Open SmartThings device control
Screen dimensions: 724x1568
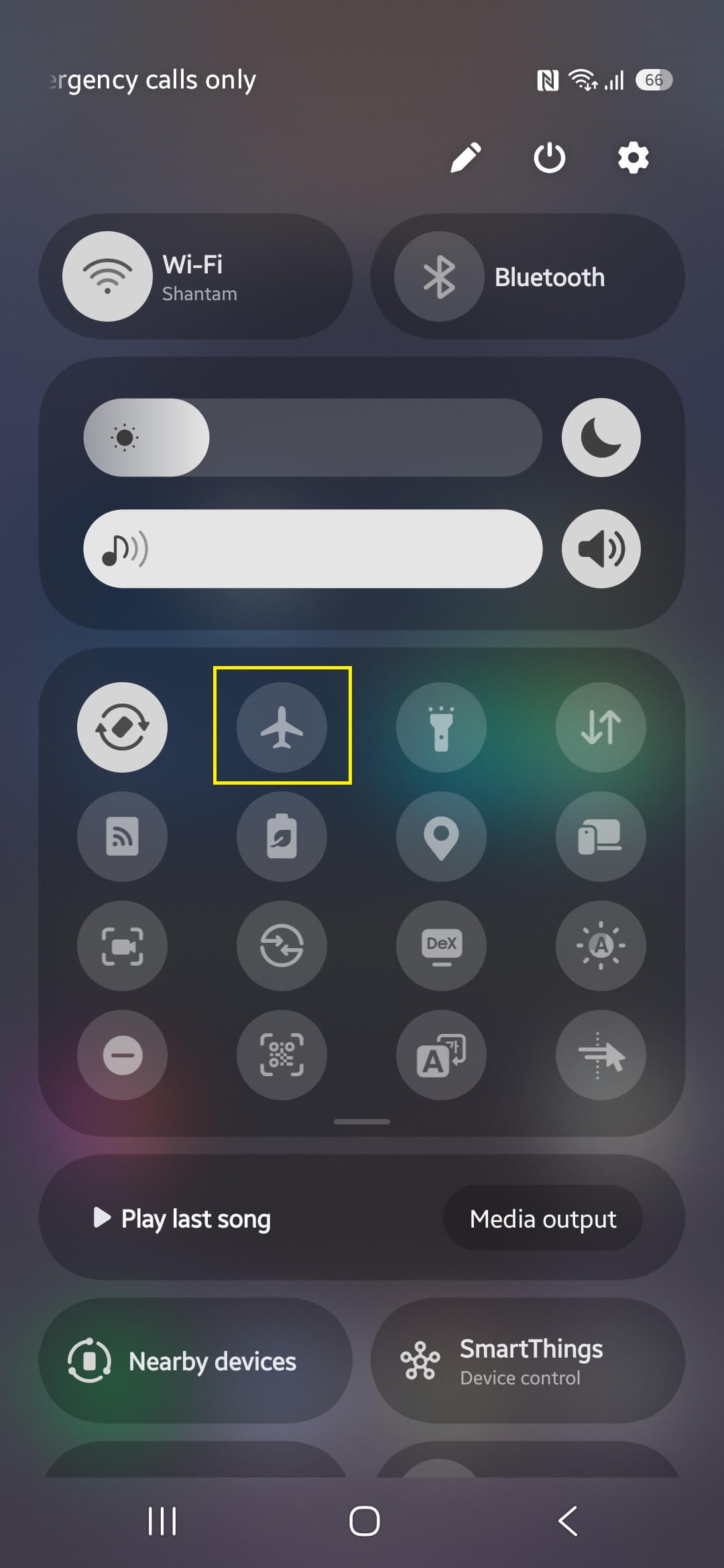pyautogui.click(x=528, y=1361)
